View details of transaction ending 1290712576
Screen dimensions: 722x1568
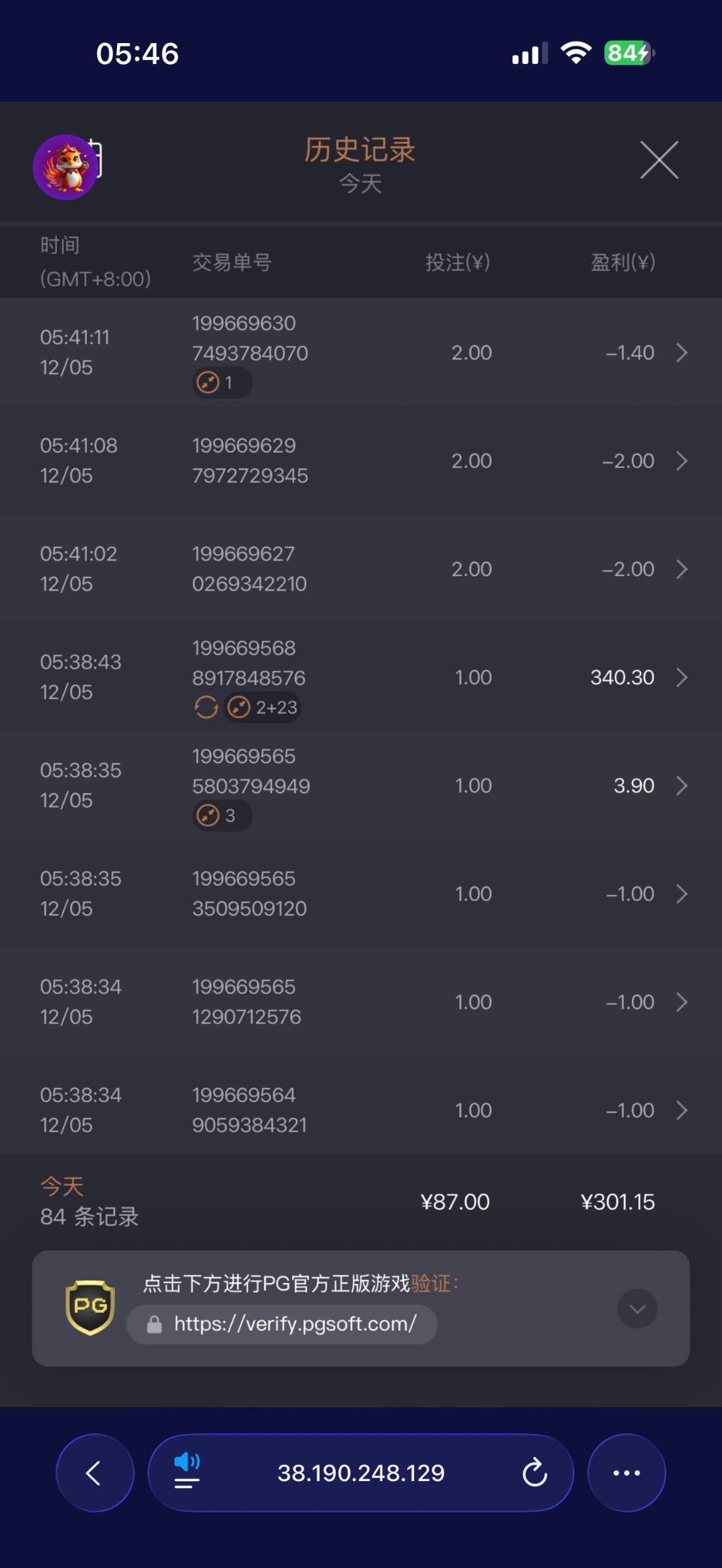(681, 1002)
